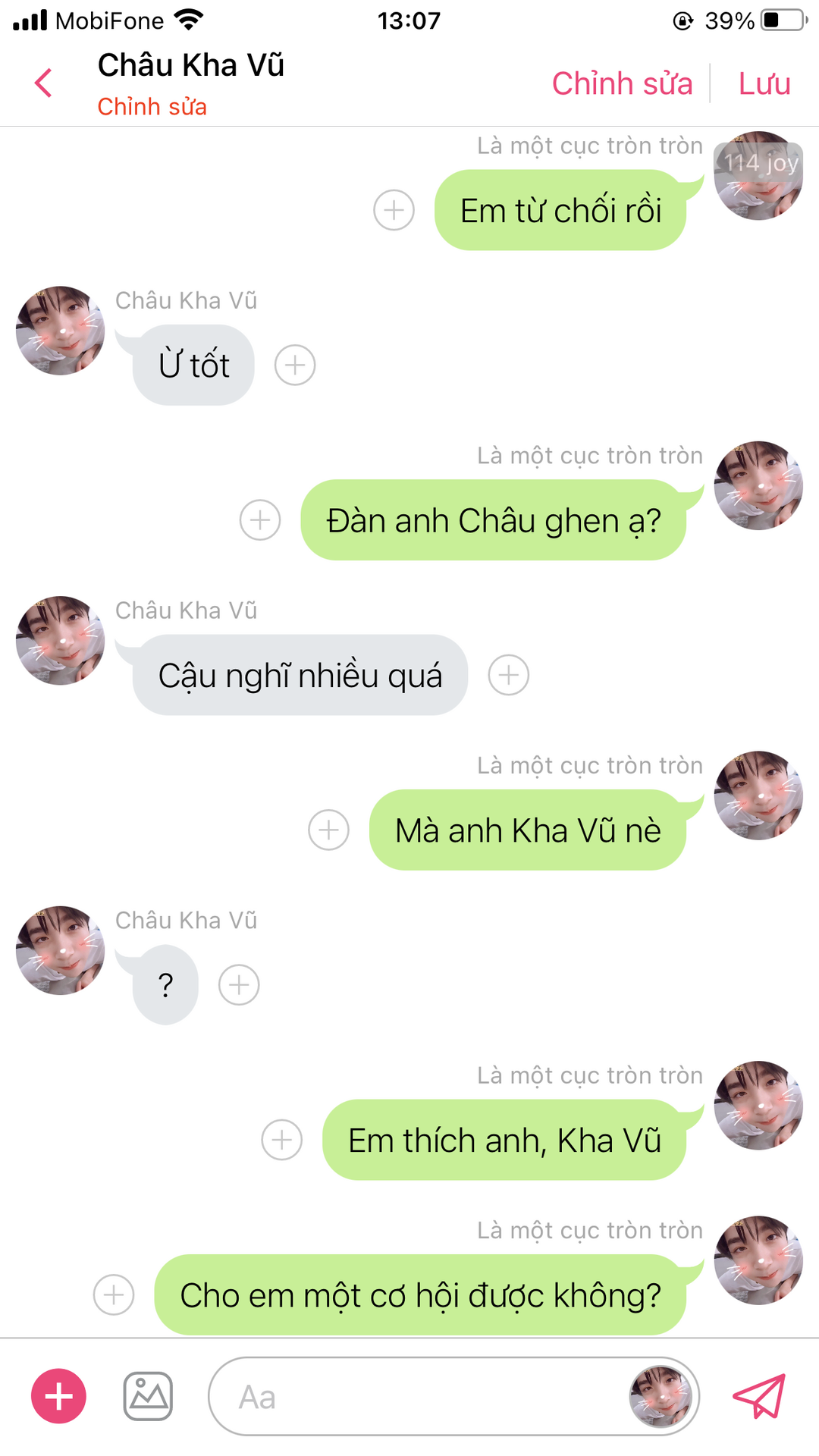This screenshot has height=1456, width=819.
Task: Tap Chỉnh sửa in the top bar
Action: (622, 83)
